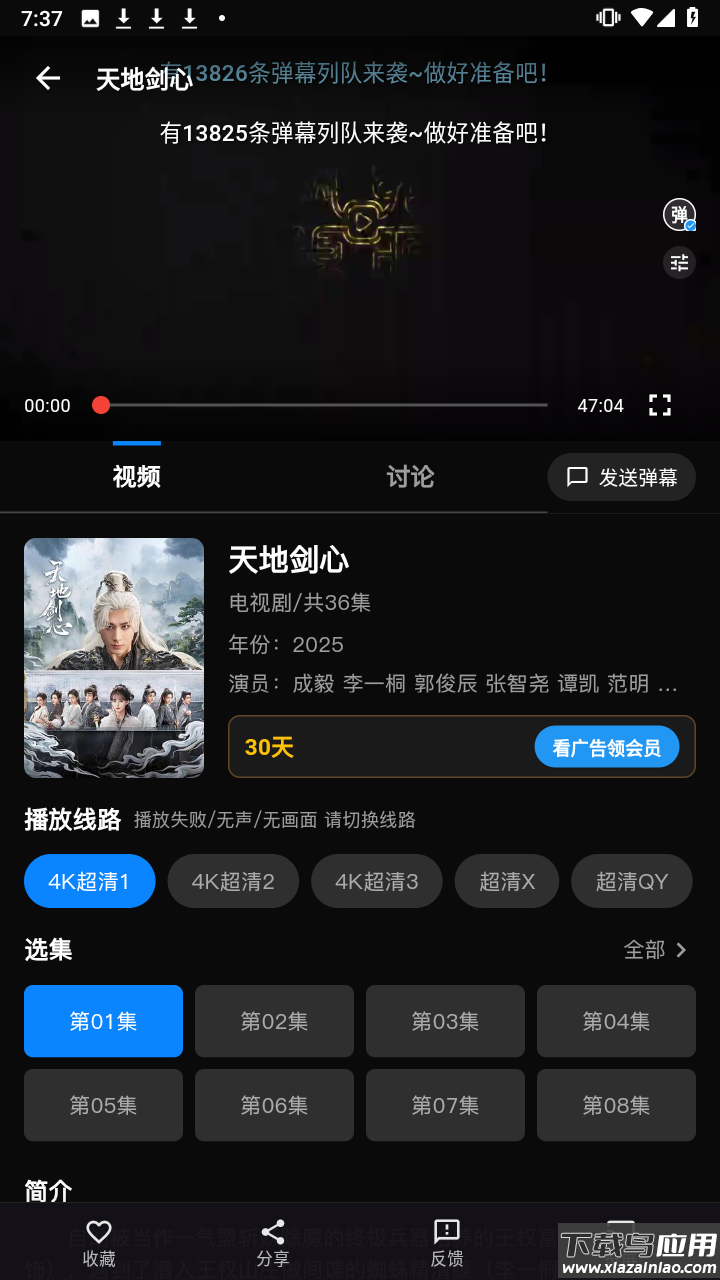Toggle the danmaku bullet comments icon
Image resolution: width=720 pixels, height=1280 pixels.
(x=679, y=214)
